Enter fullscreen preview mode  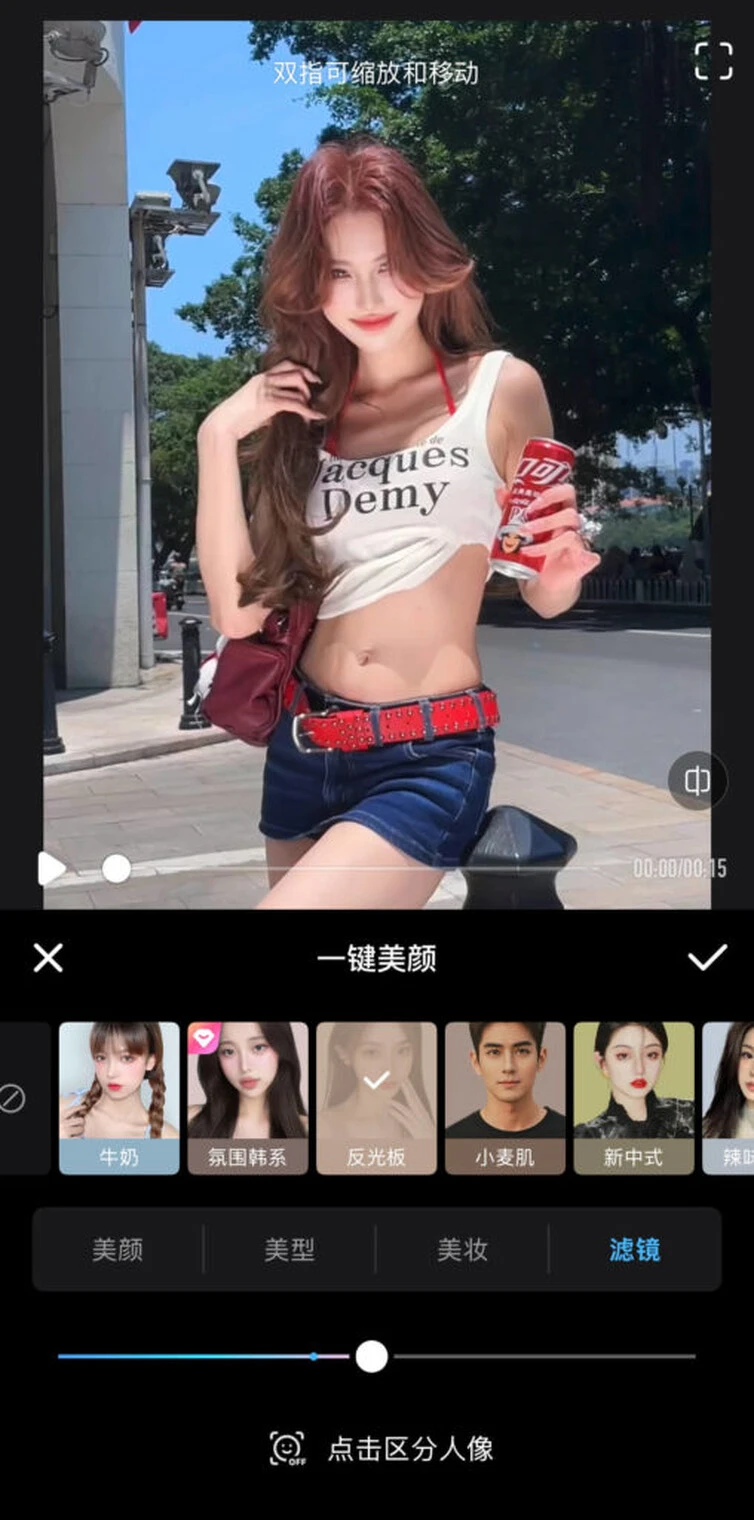pyautogui.click(x=713, y=61)
